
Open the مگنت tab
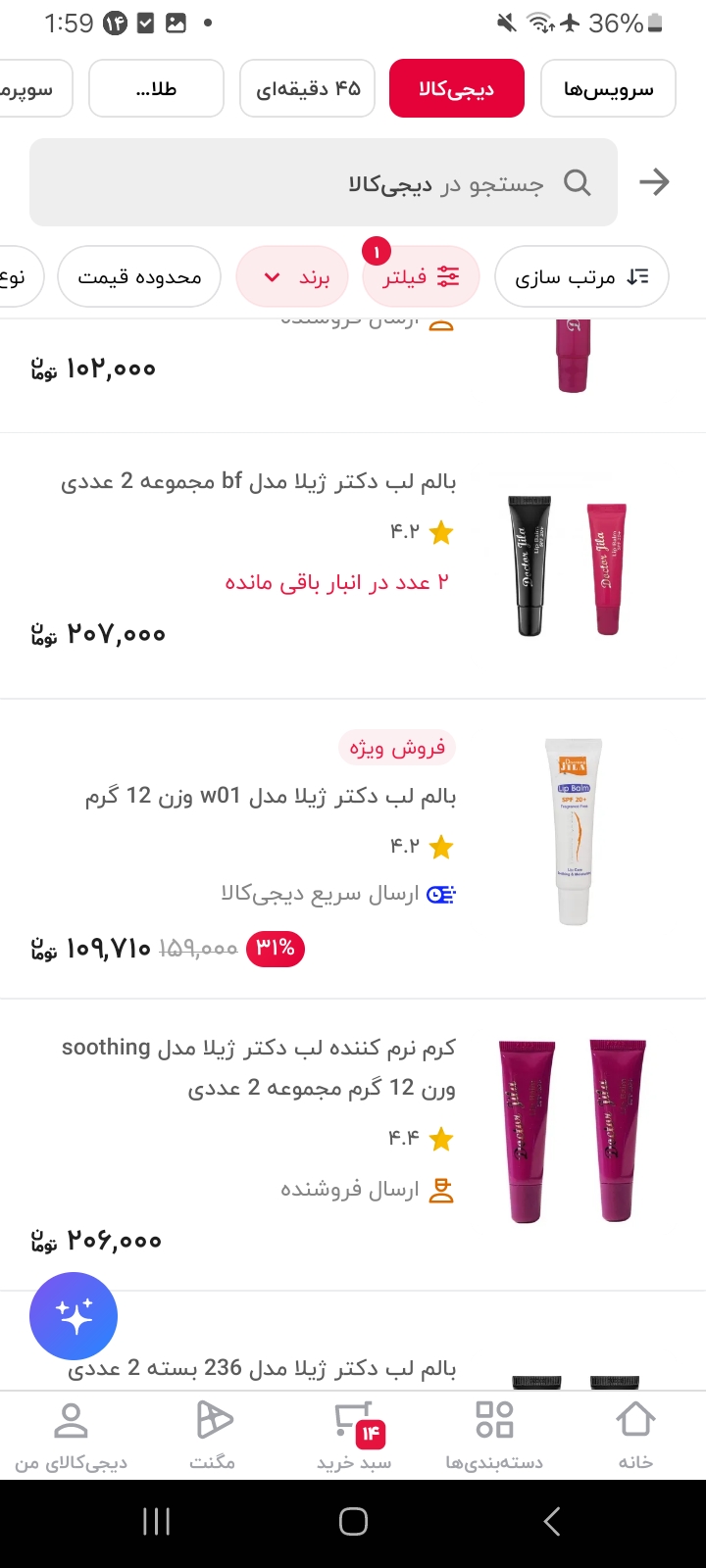[213, 1436]
